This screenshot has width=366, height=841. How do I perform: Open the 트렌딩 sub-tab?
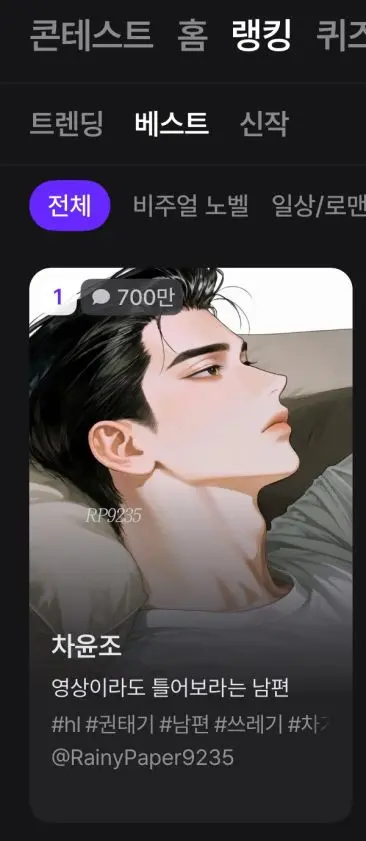66,124
